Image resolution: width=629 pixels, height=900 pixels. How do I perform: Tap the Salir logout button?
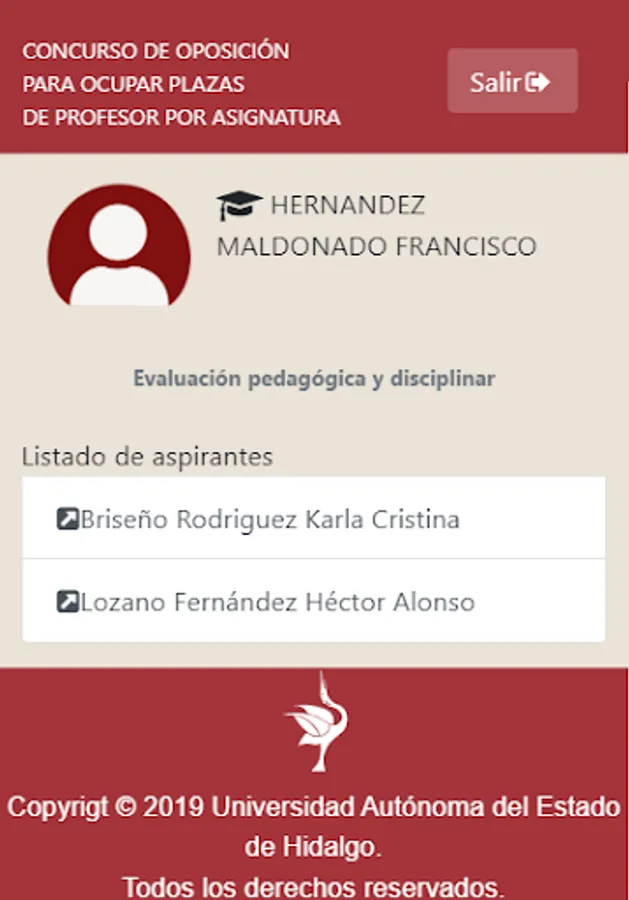click(512, 82)
